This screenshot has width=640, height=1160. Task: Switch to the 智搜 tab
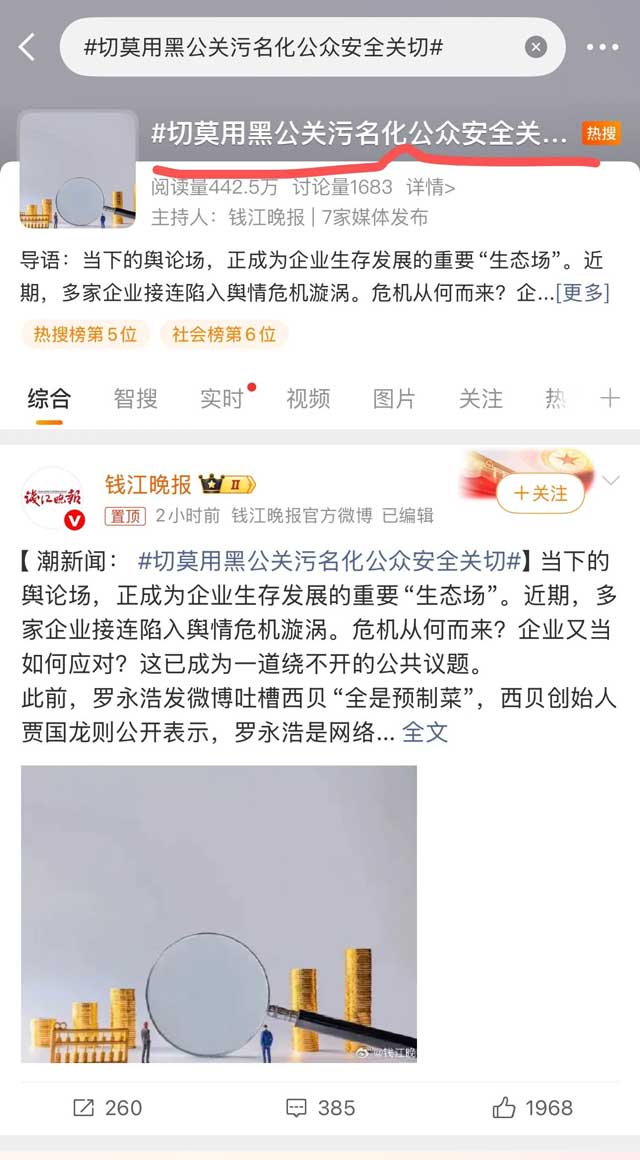pos(136,399)
